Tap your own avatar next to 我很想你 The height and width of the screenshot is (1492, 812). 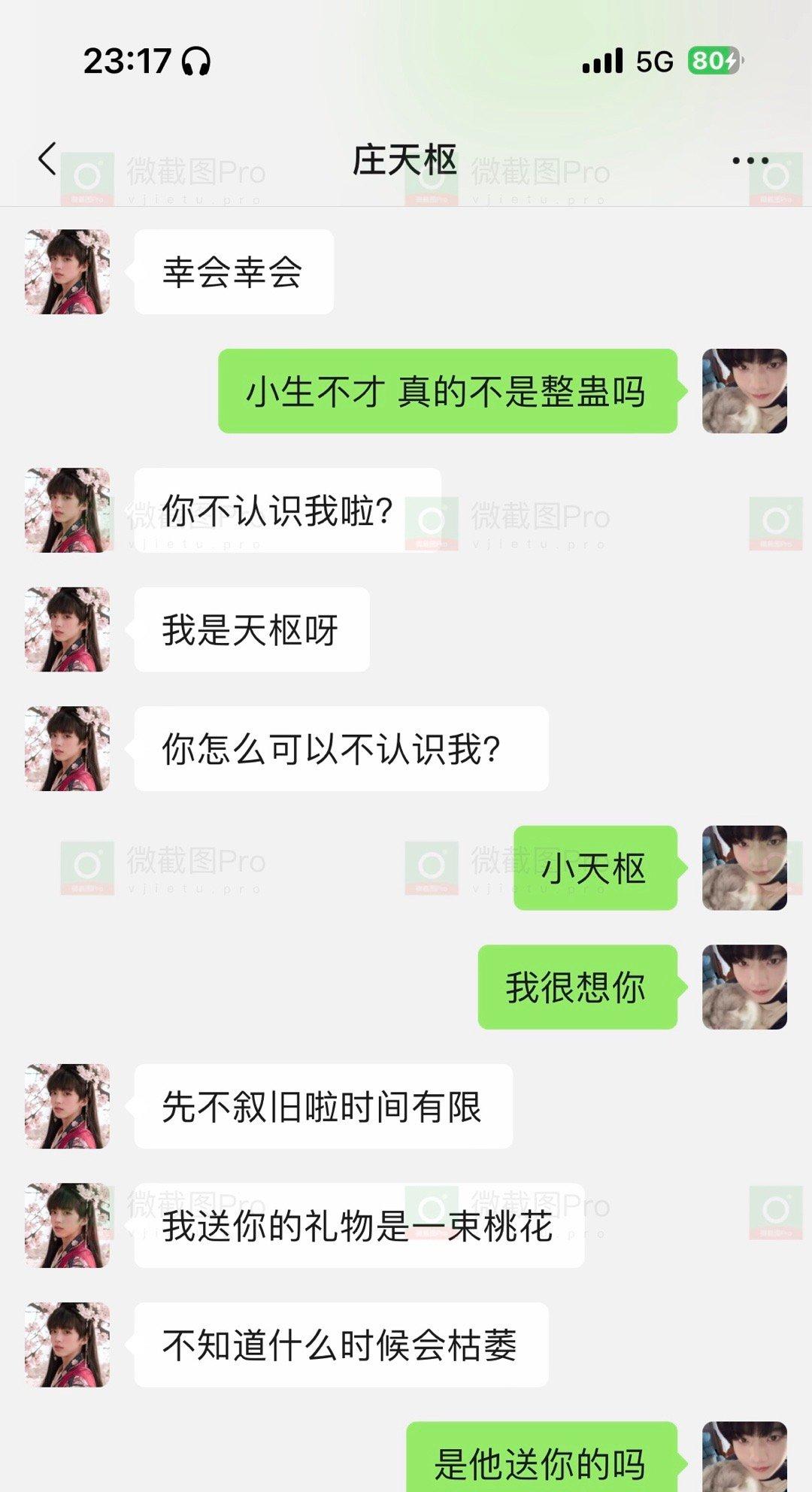coord(744,987)
